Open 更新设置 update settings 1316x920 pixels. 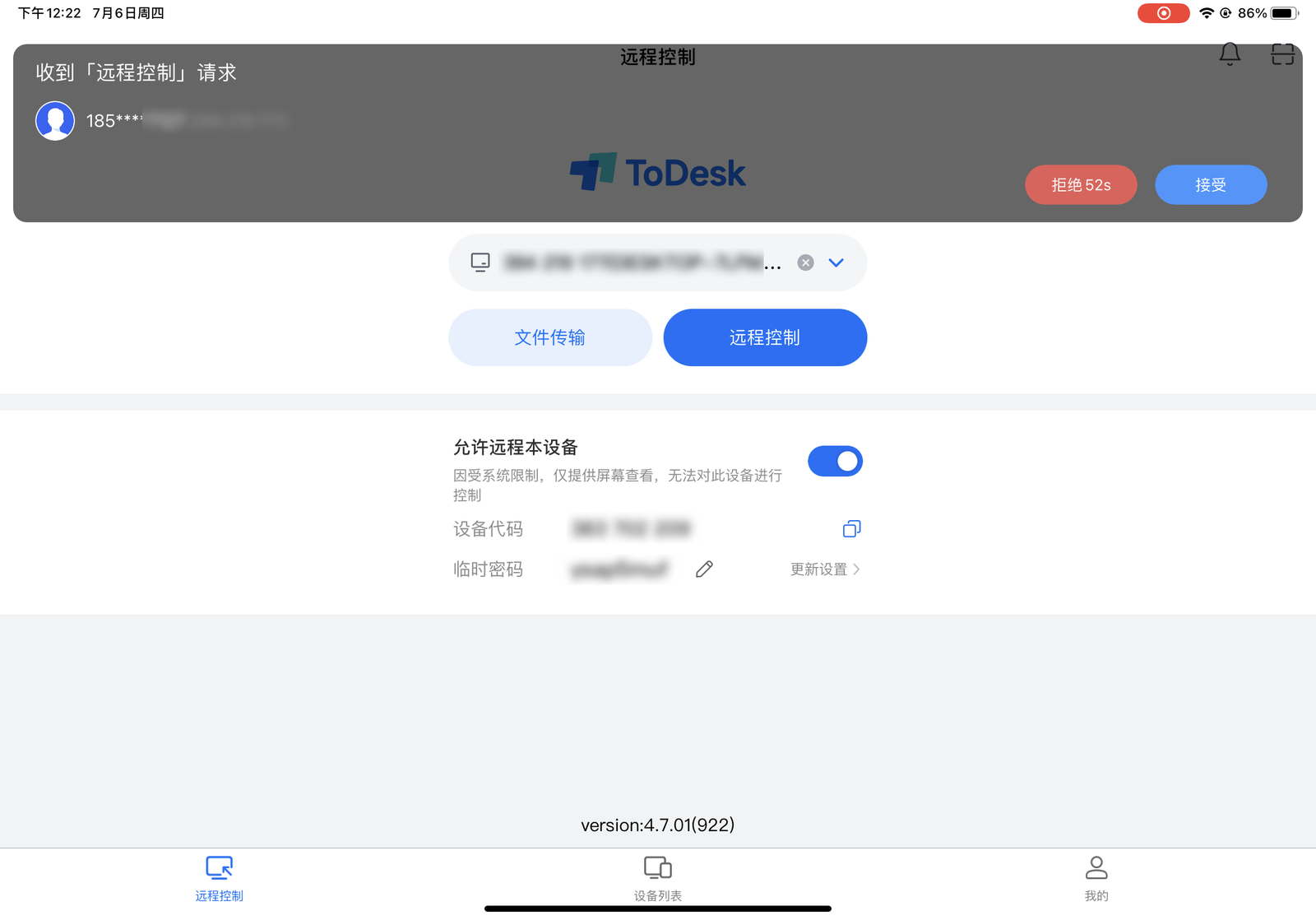pos(825,569)
